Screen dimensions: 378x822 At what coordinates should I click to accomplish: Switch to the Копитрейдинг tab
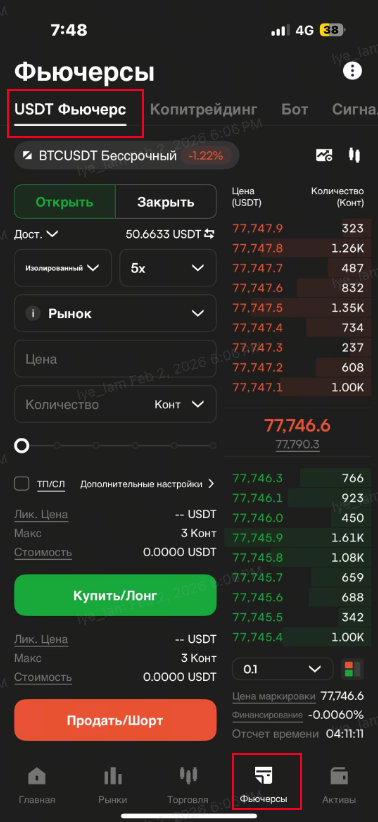point(203,110)
